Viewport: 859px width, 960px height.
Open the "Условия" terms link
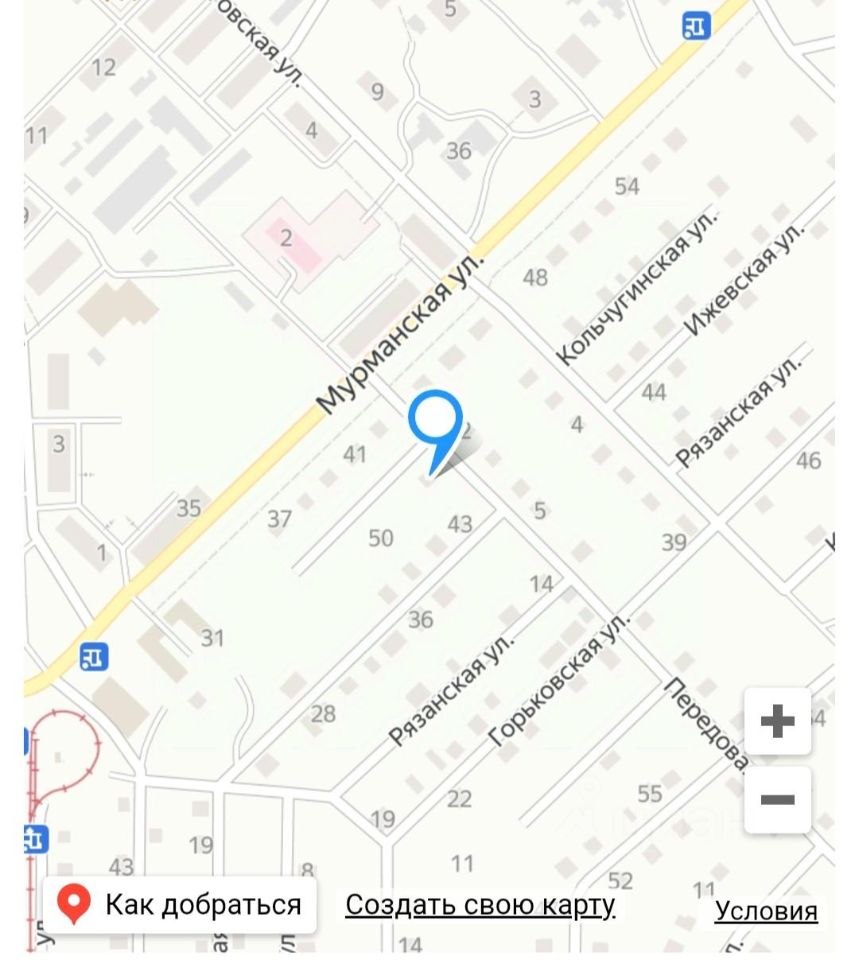766,911
